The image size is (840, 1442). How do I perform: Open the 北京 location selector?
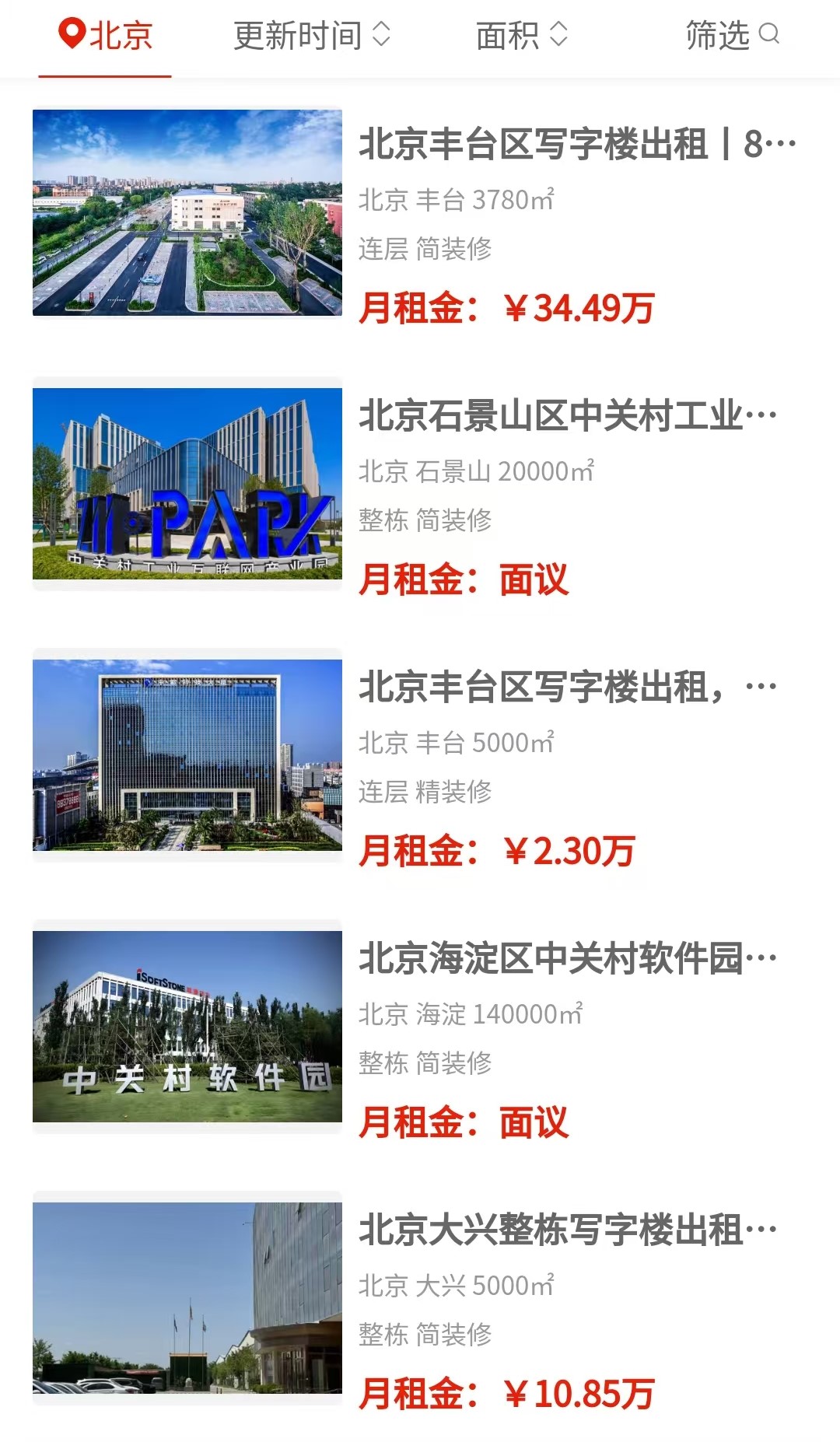tap(105, 36)
